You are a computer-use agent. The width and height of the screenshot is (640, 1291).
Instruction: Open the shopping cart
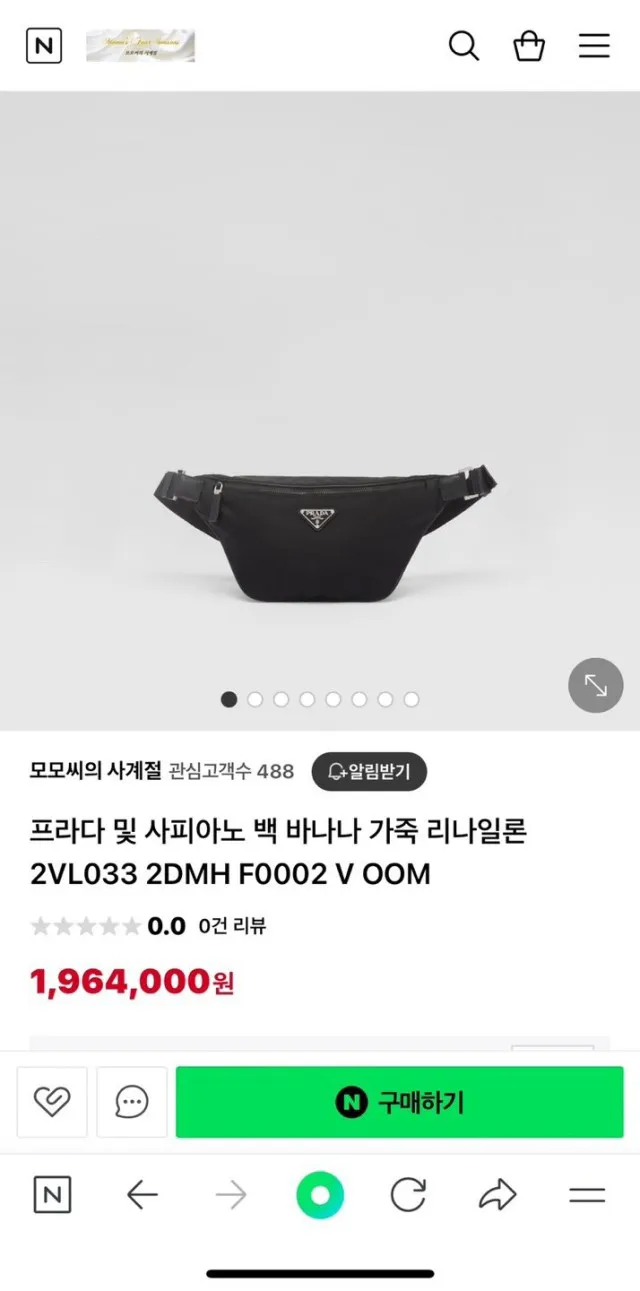pyautogui.click(x=528, y=46)
